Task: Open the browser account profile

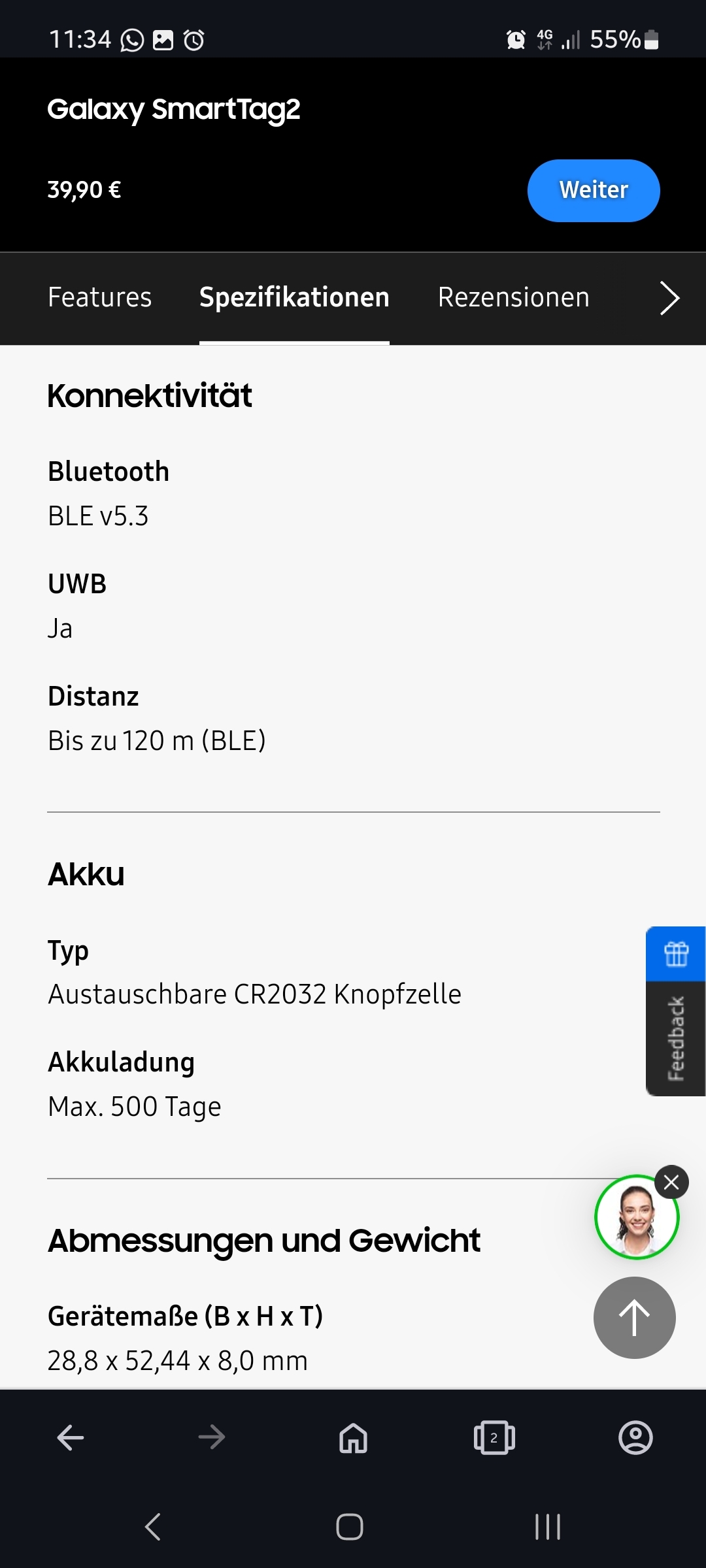Action: tap(635, 1437)
